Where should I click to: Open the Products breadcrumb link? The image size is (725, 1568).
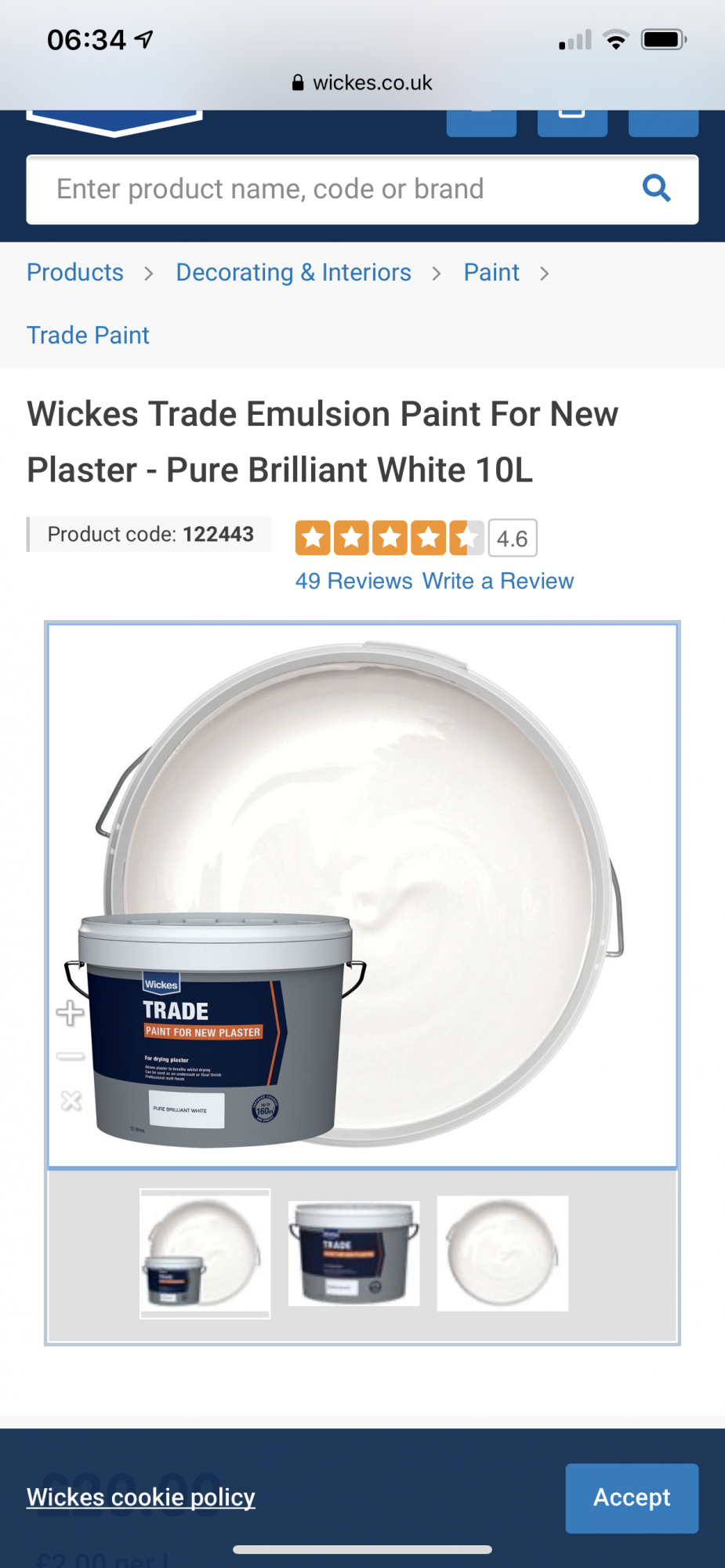click(75, 272)
